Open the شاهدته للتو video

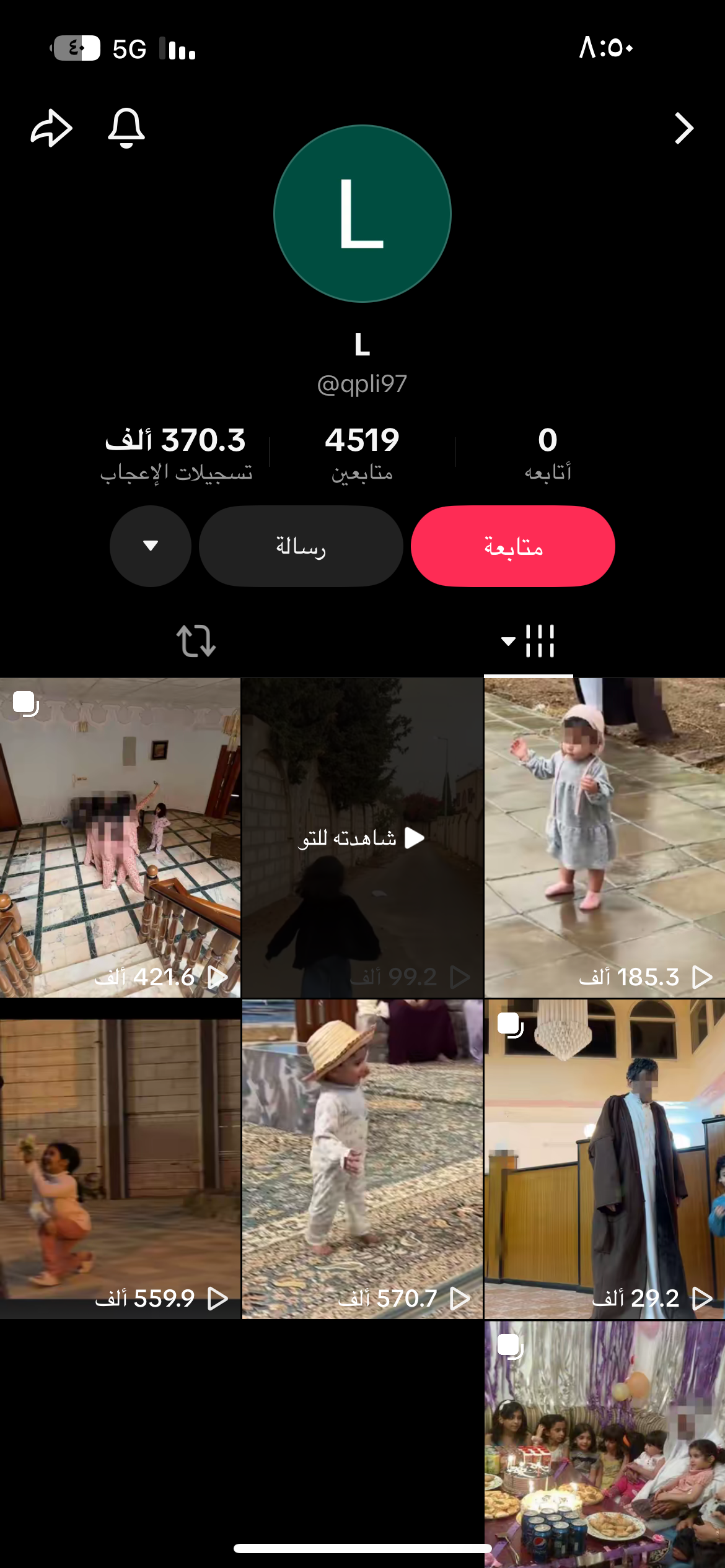(x=362, y=837)
